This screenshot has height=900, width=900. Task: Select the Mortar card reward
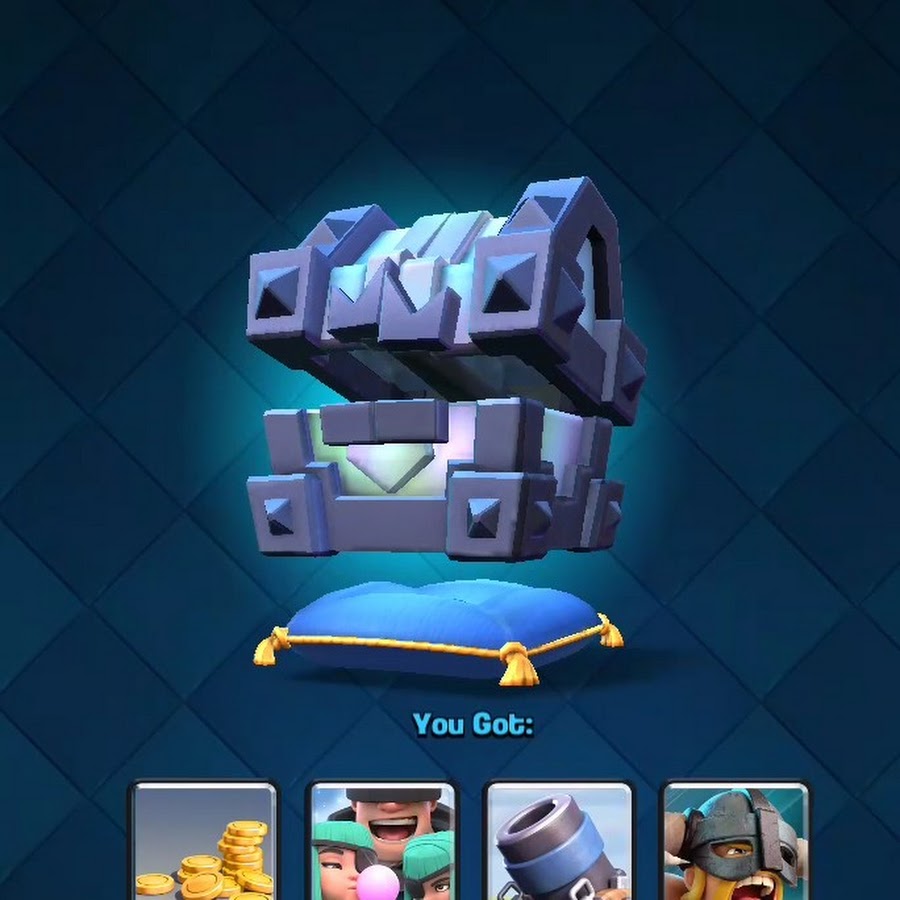[559, 842]
